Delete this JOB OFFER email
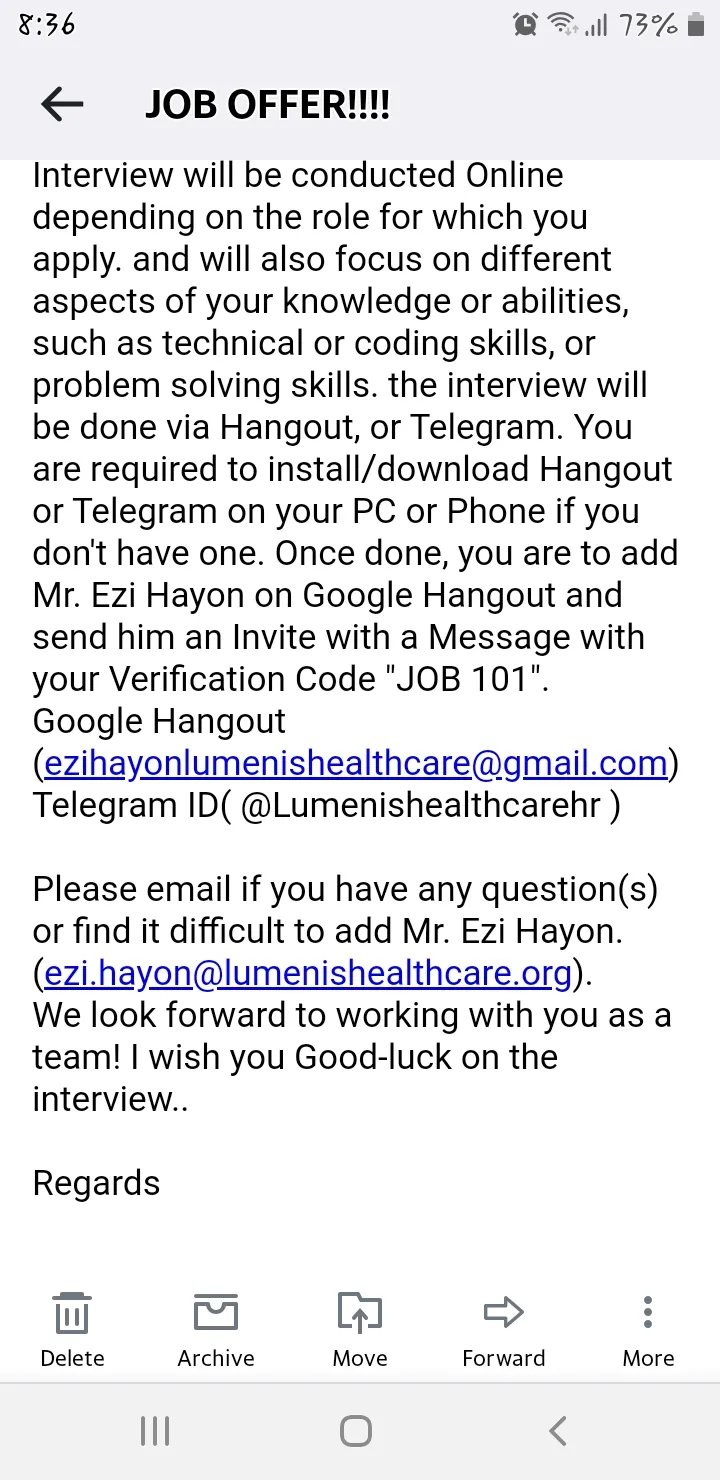 point(72,1330)
